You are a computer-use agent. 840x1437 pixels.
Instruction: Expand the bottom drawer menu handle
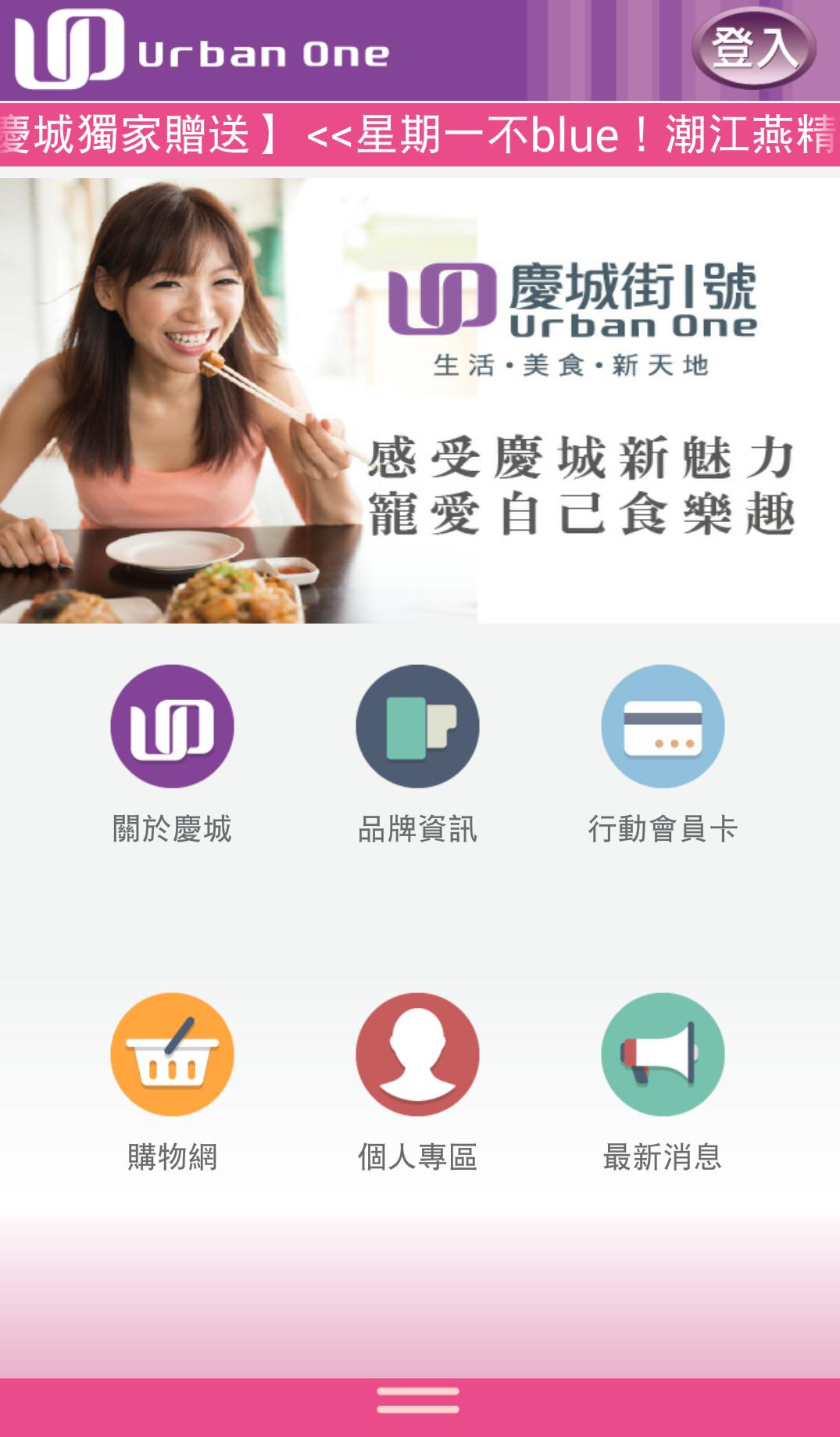(x=418, y=1400)
